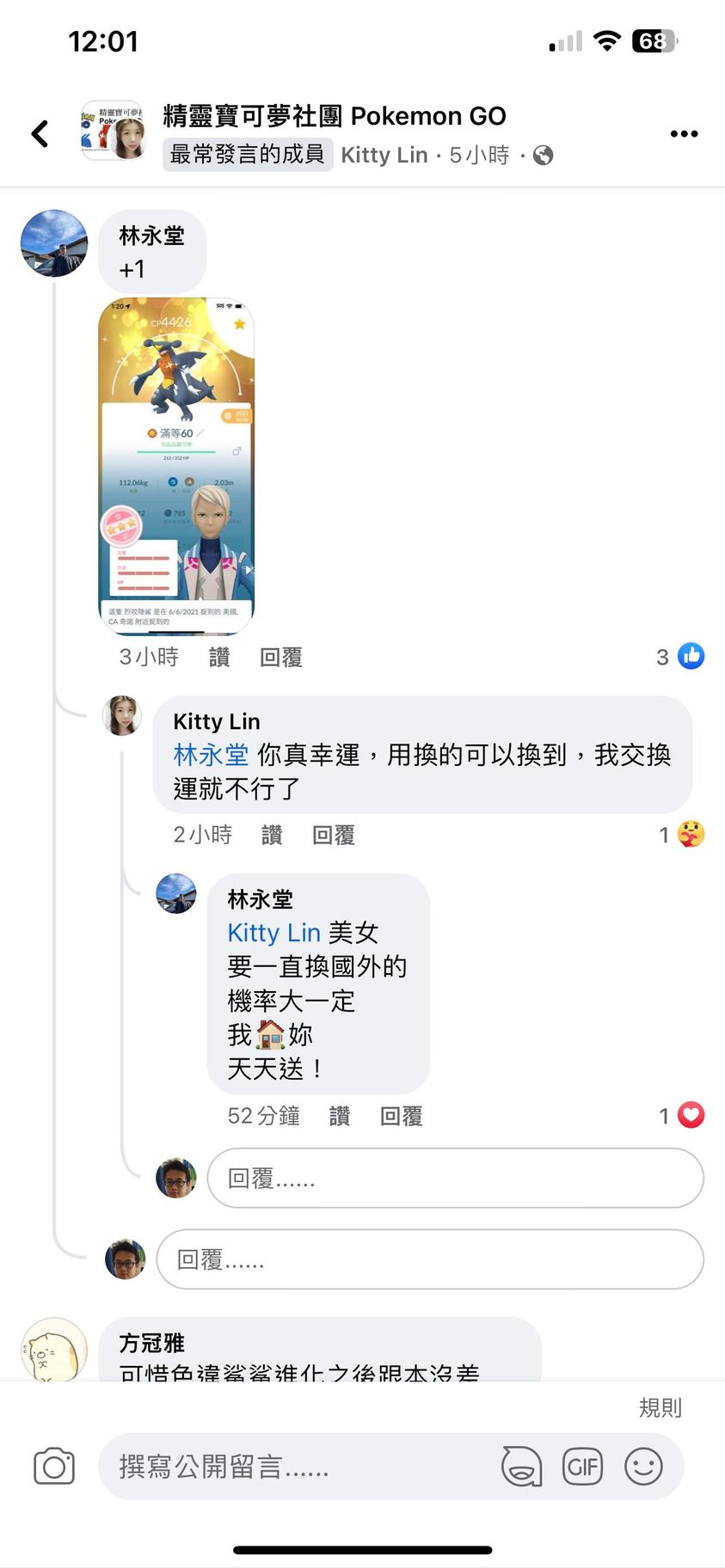The height and width of the screenshot is (1568, 725).
Task: Open the emoji picker
Action: [x=643, y=1467]
